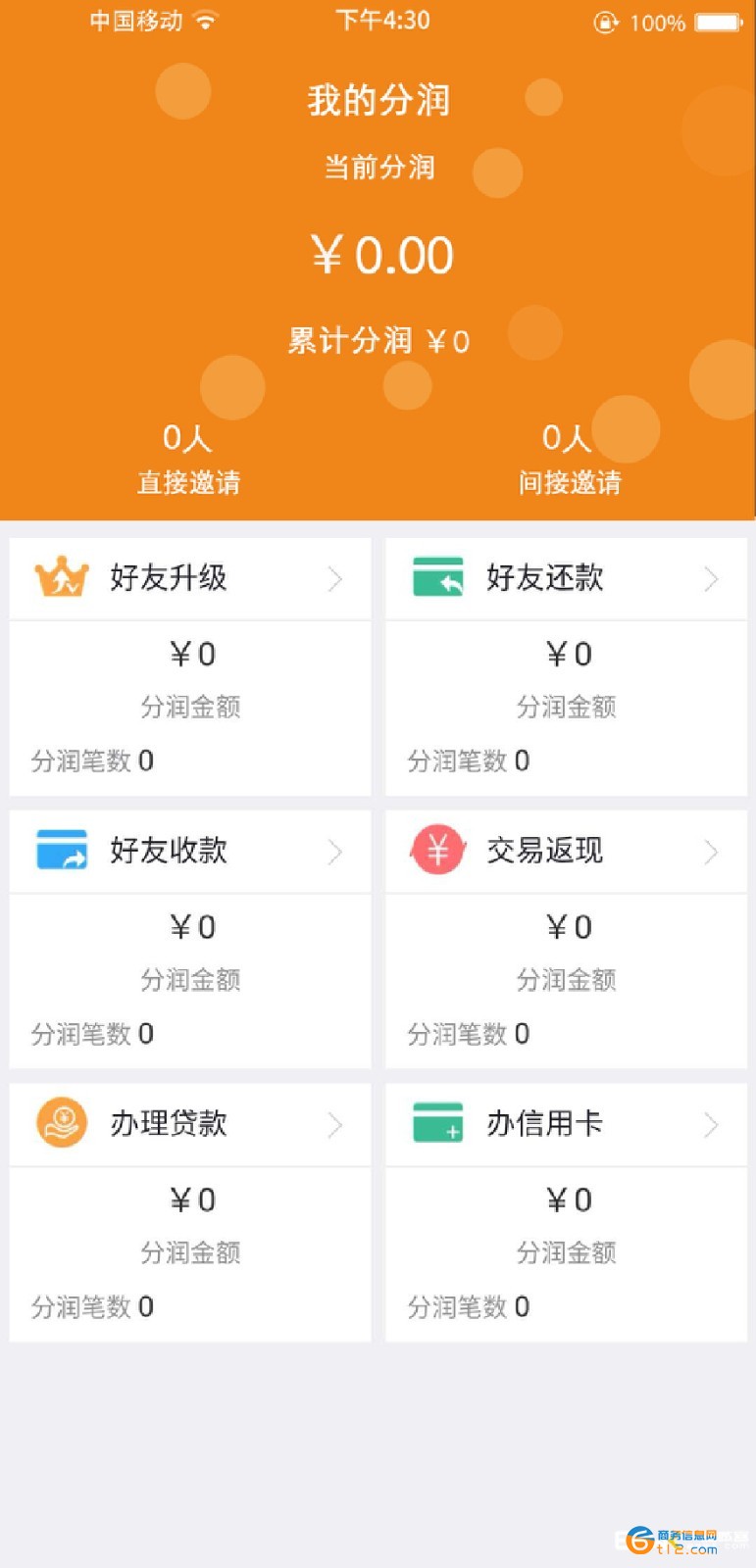Viewport: 756px width, 1568px height.
Task: View 间接邀请 invited people
Action: click(x=569, y=460)
